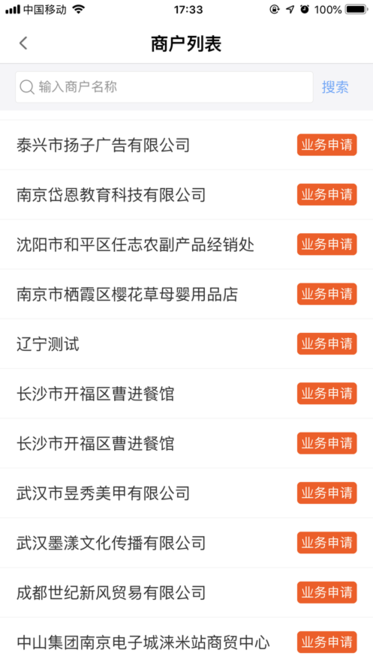Image resolution: width=373 pixels, height=662 pixels.
Task: Focus the 输入商户名称 search field
Action: (x=164, y=87)
